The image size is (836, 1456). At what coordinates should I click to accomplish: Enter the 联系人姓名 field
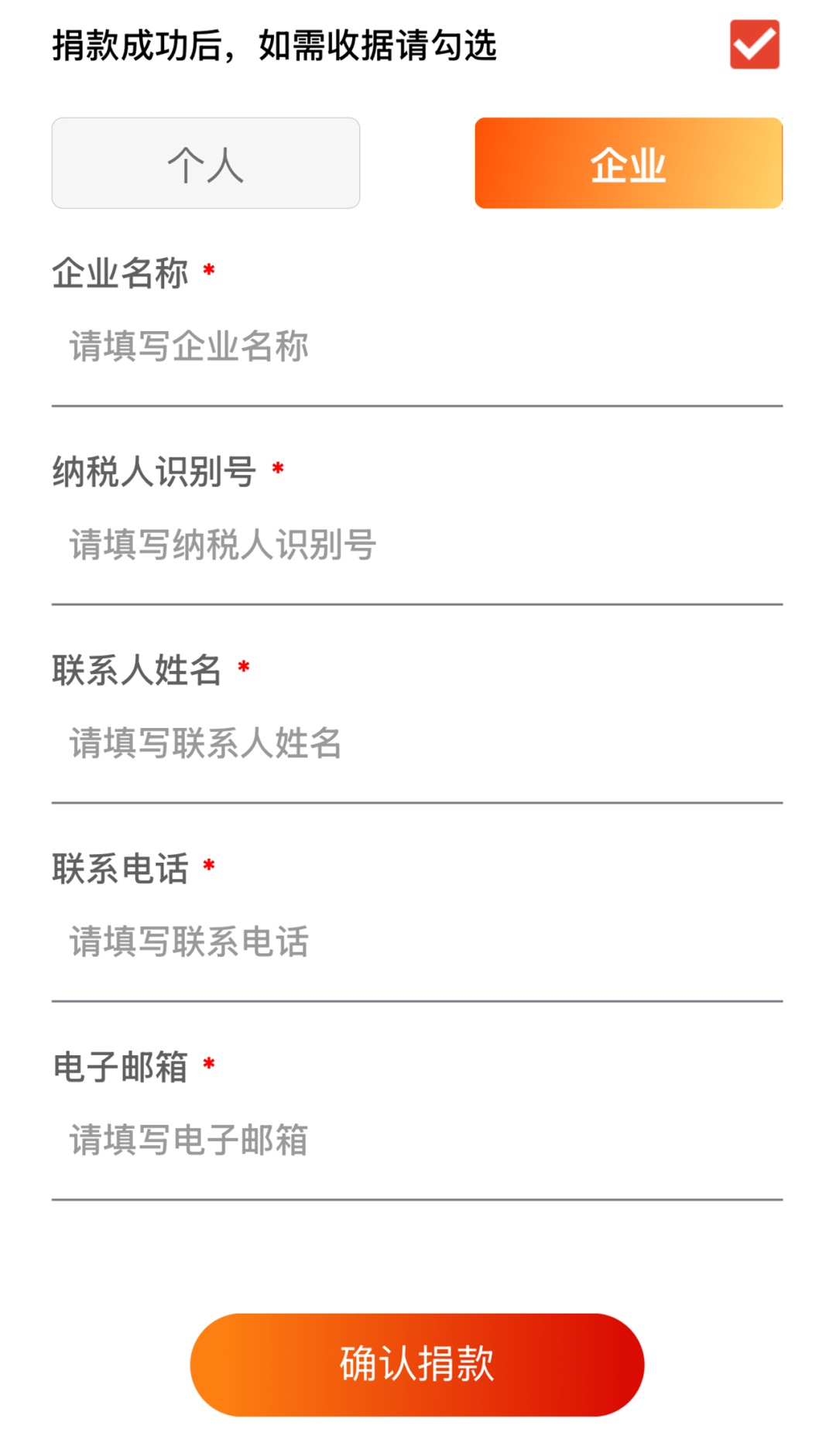[417, 743]
